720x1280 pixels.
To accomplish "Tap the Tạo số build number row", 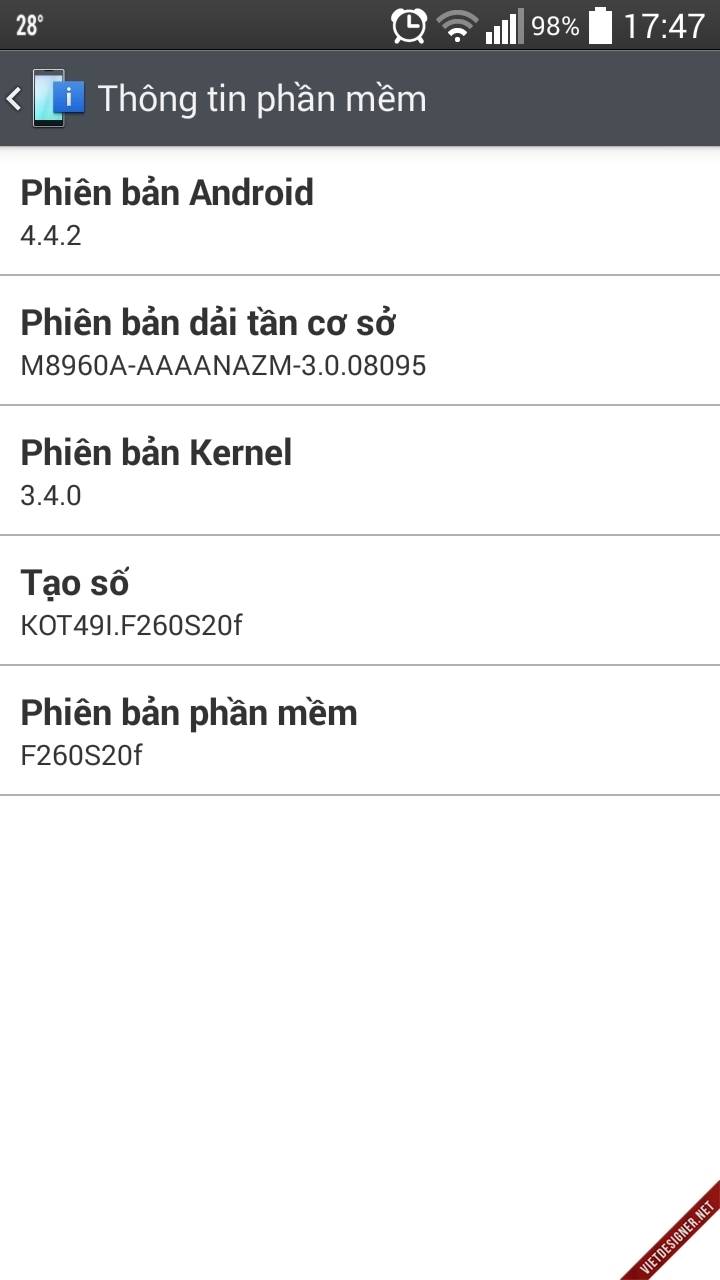I will pyautogui.click(x=360, y=601).
